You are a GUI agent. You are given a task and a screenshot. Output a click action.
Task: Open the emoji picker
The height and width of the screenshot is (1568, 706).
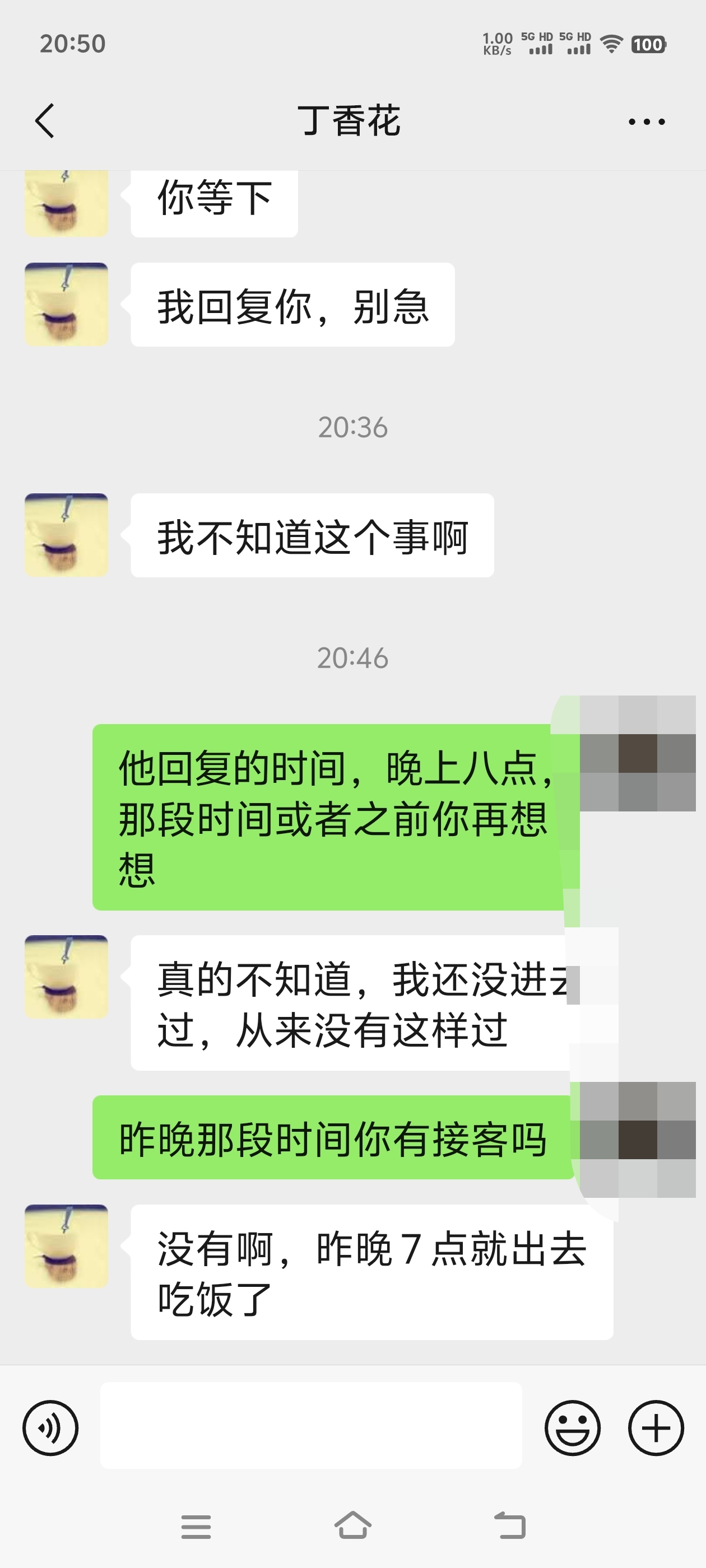coord(572,1427)
